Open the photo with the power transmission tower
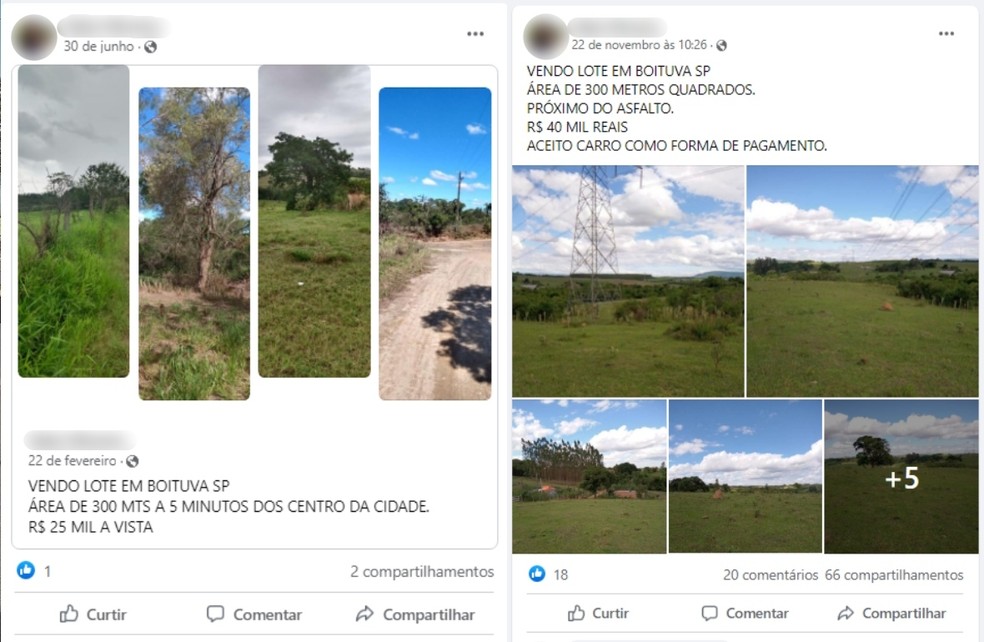Image resolution: width=984 pixels, height=642 pixels. tap(628, 281)
